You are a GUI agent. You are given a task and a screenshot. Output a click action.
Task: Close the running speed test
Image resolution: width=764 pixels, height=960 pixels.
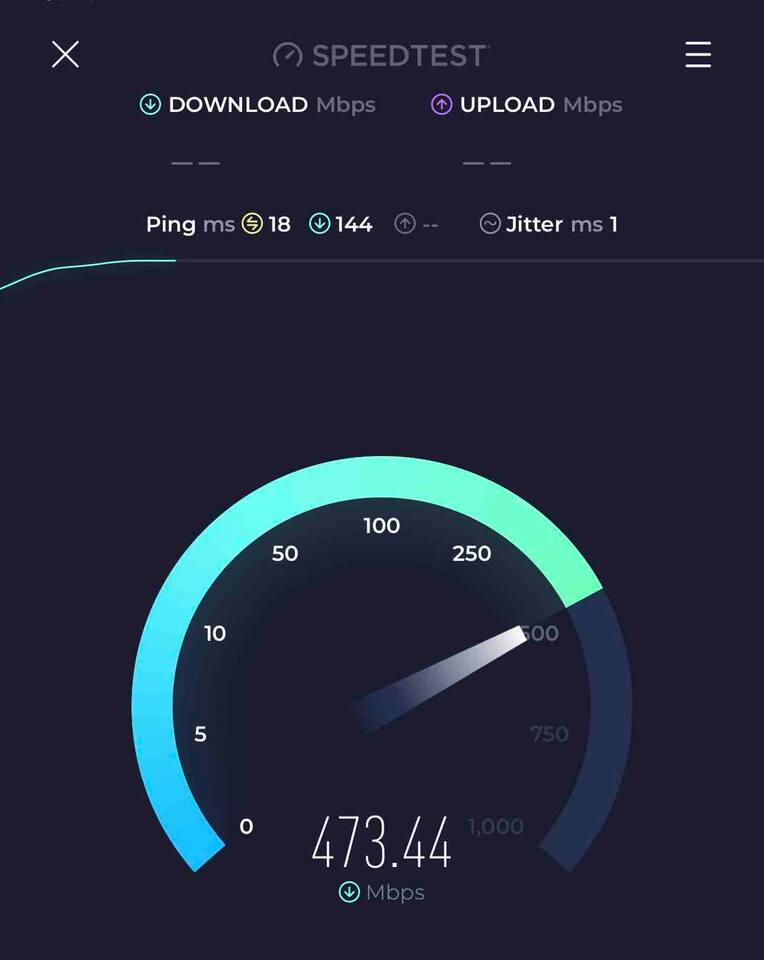pyautogui.click(x=65, y=54)
